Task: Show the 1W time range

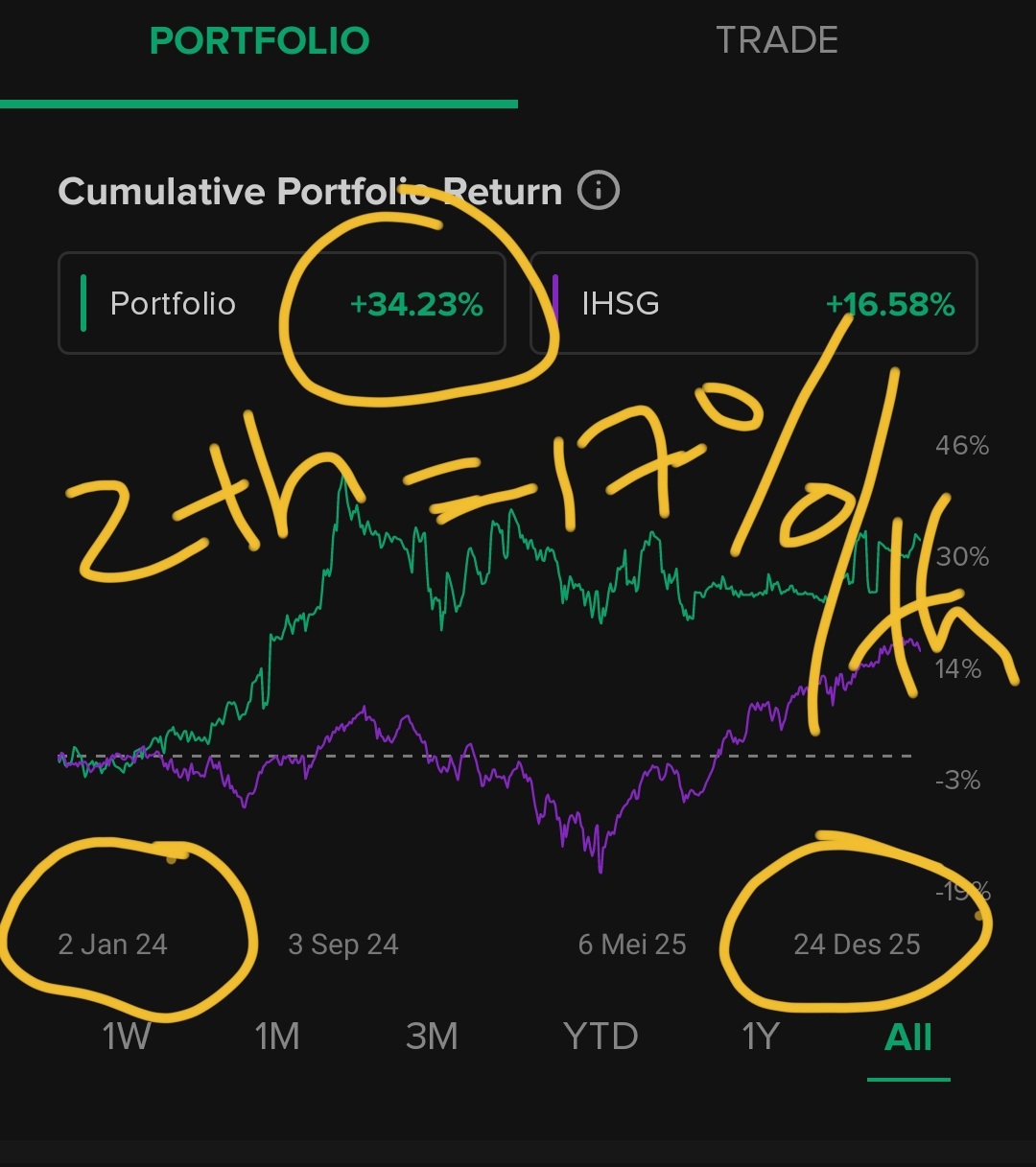Action: coord(127,1037)
